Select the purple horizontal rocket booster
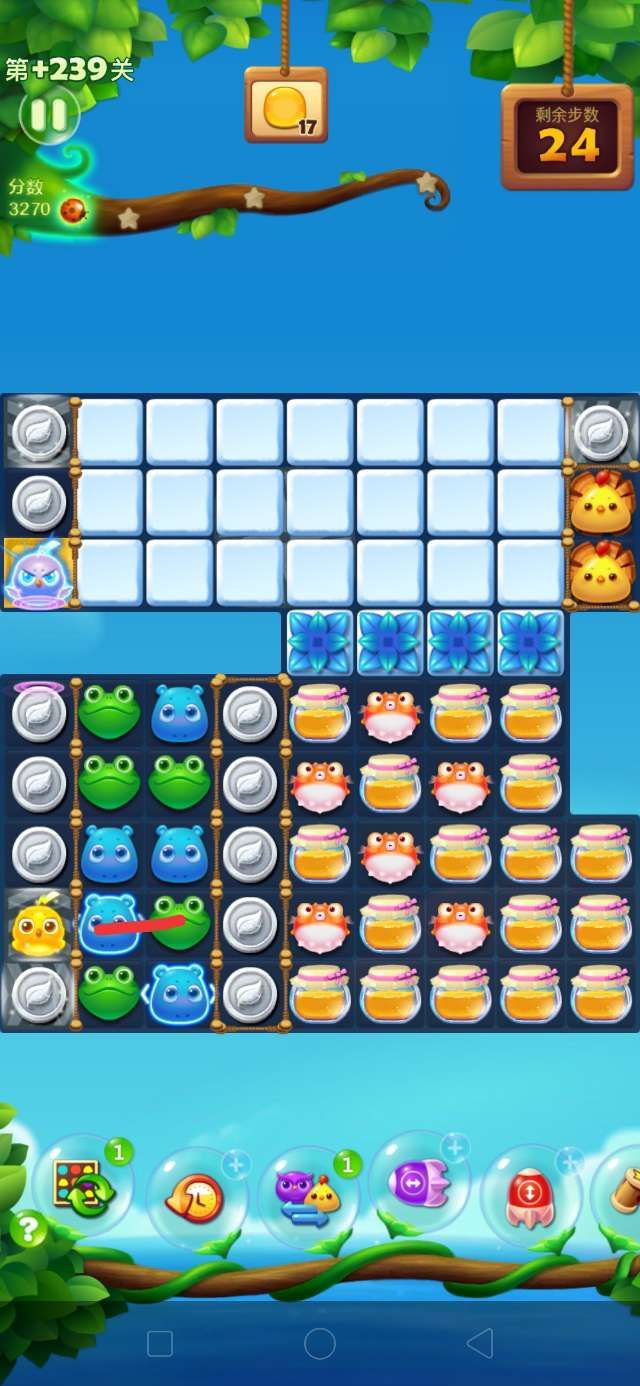The width and height of the screenshot is (640, 1386). (418, 1182)
